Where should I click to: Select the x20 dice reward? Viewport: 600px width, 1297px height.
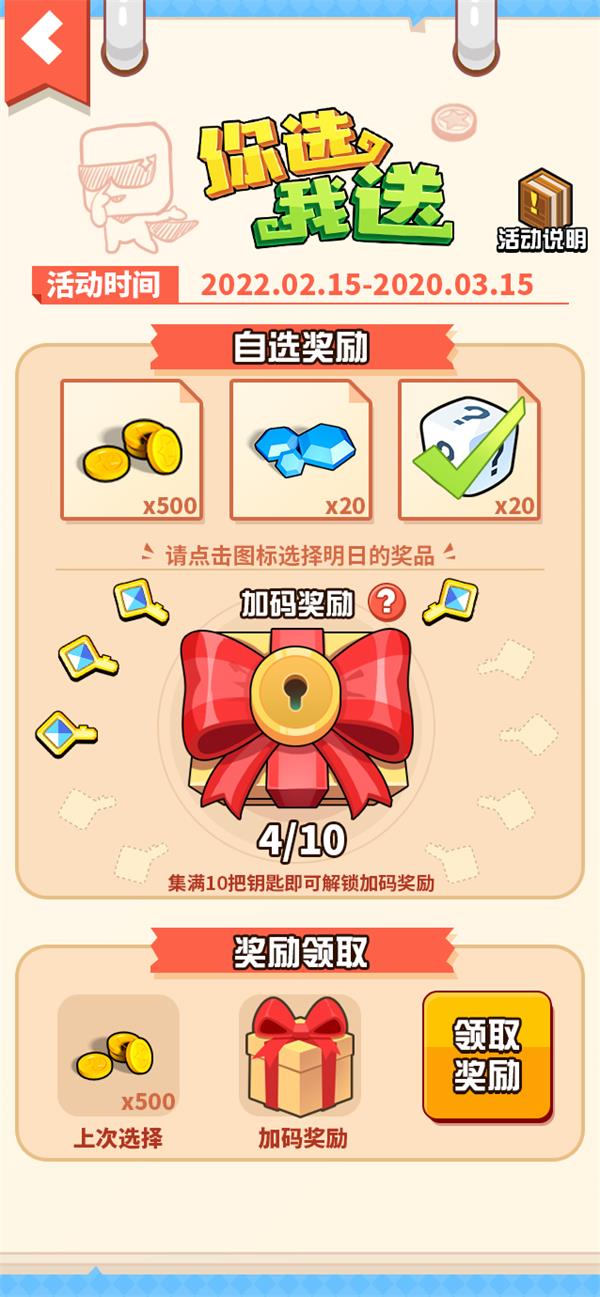click(x=469, y=449)
